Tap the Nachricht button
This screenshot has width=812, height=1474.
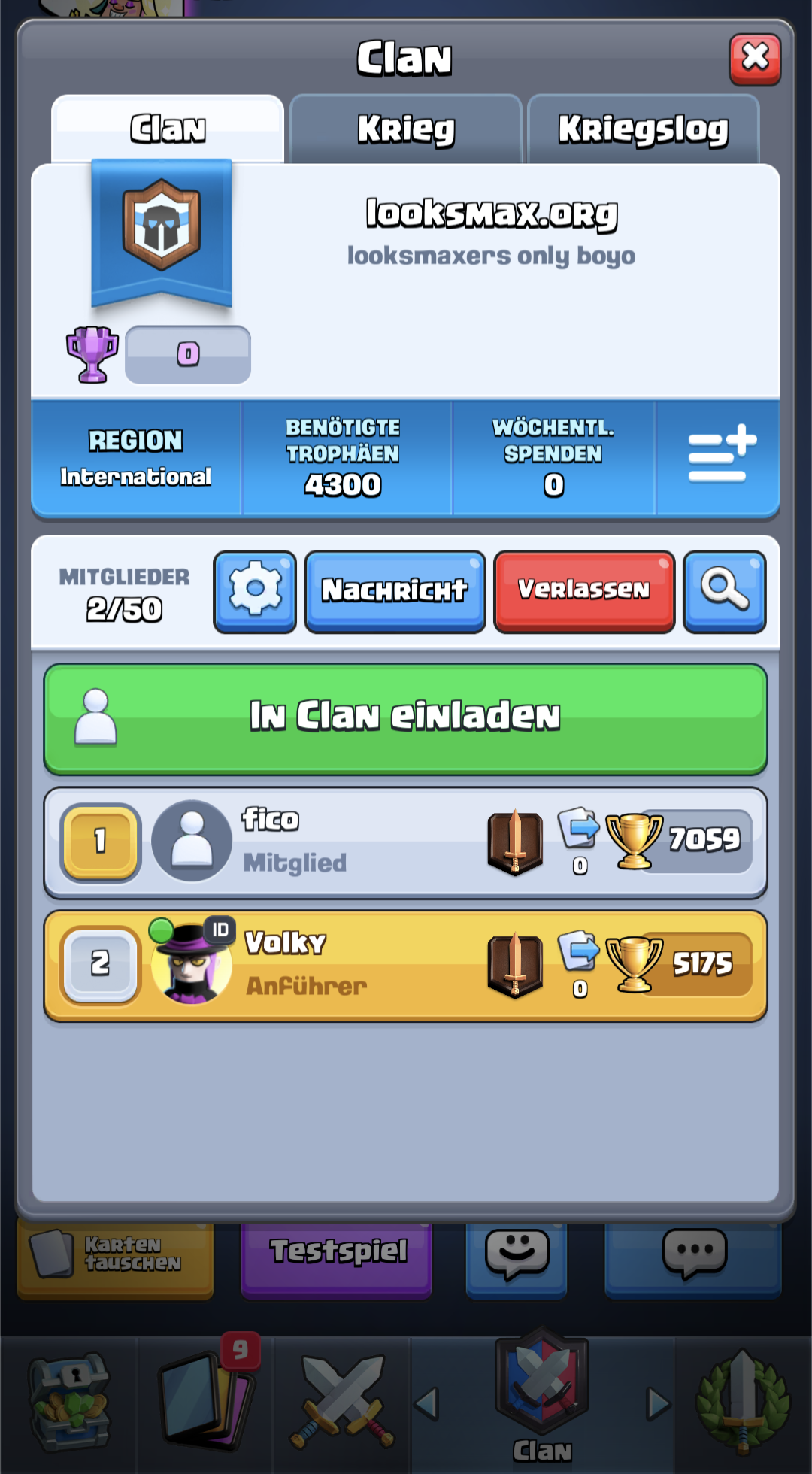[x=395, y=591]
